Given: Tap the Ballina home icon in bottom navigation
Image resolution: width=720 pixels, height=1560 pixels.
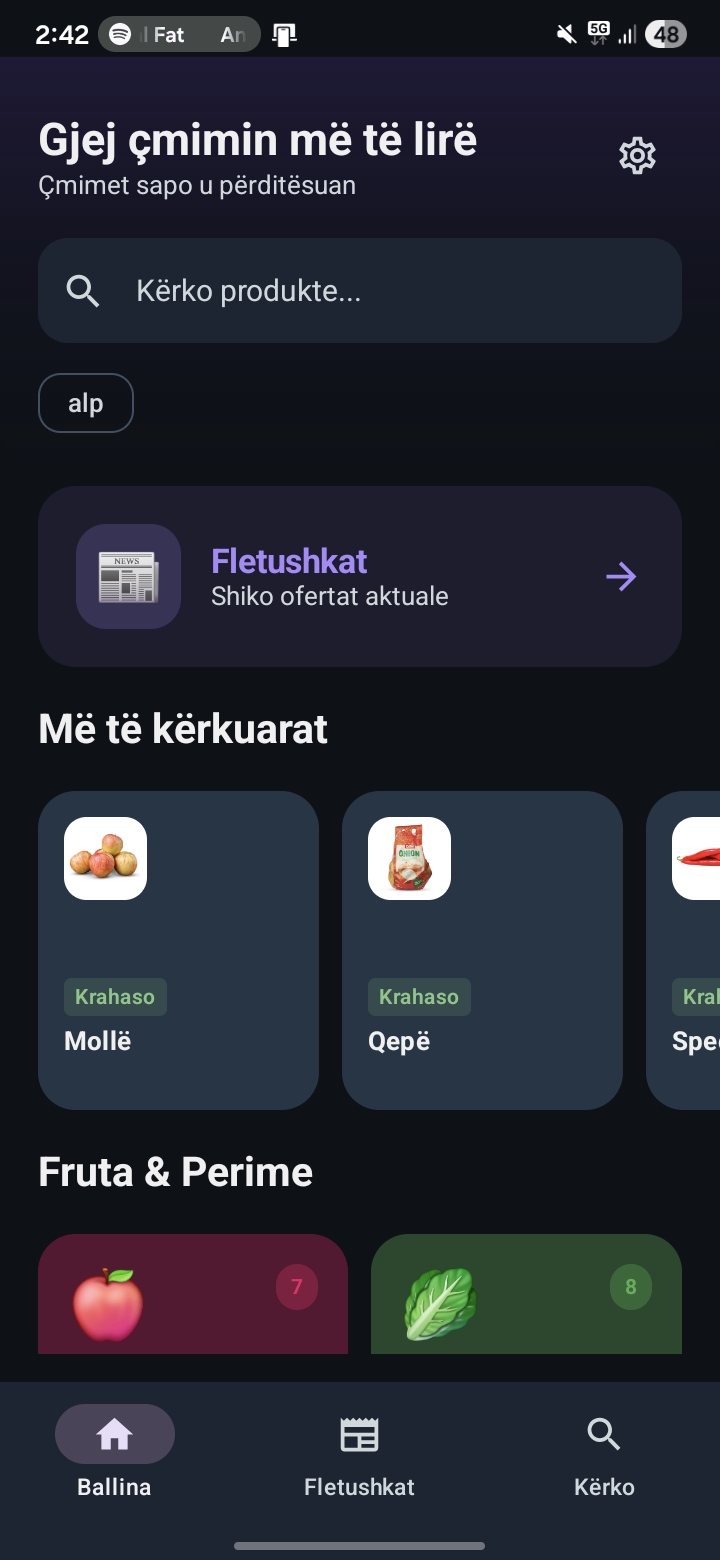Looking at the screenshot, I should tap(114, 1433).
